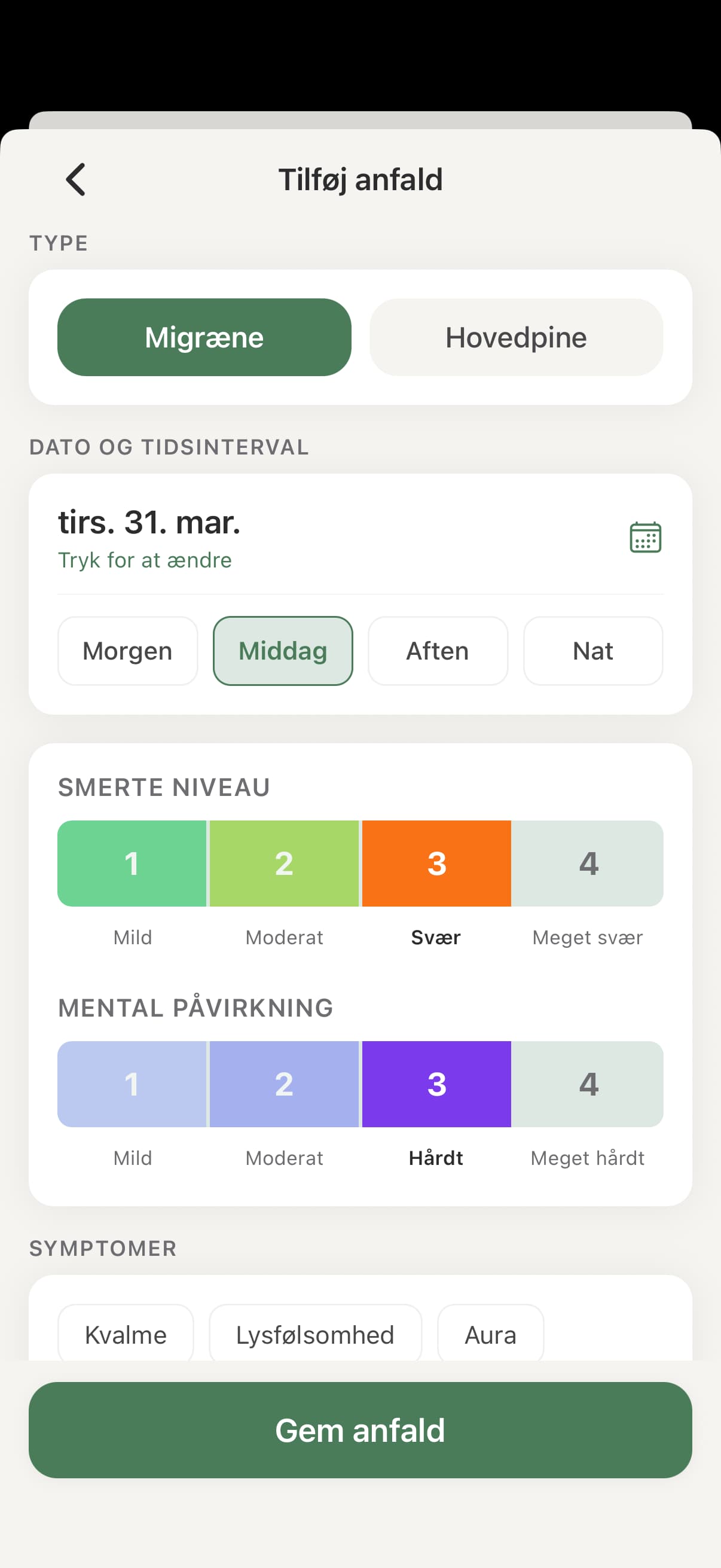Screen dimensions: 721x1568
Task: Set Mental påvirkning to 3
Action: tap(436, 1084)
